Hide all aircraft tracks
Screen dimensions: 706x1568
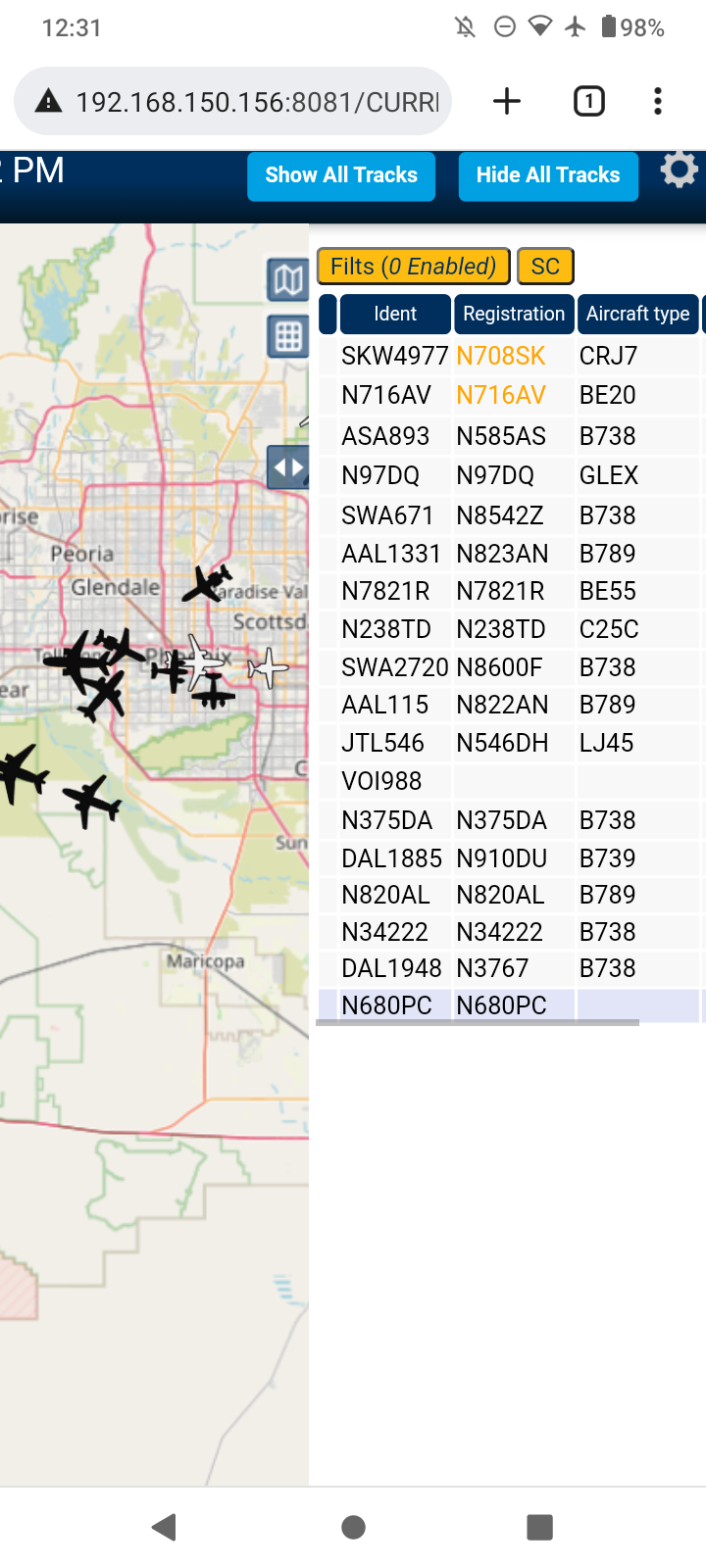548,175
